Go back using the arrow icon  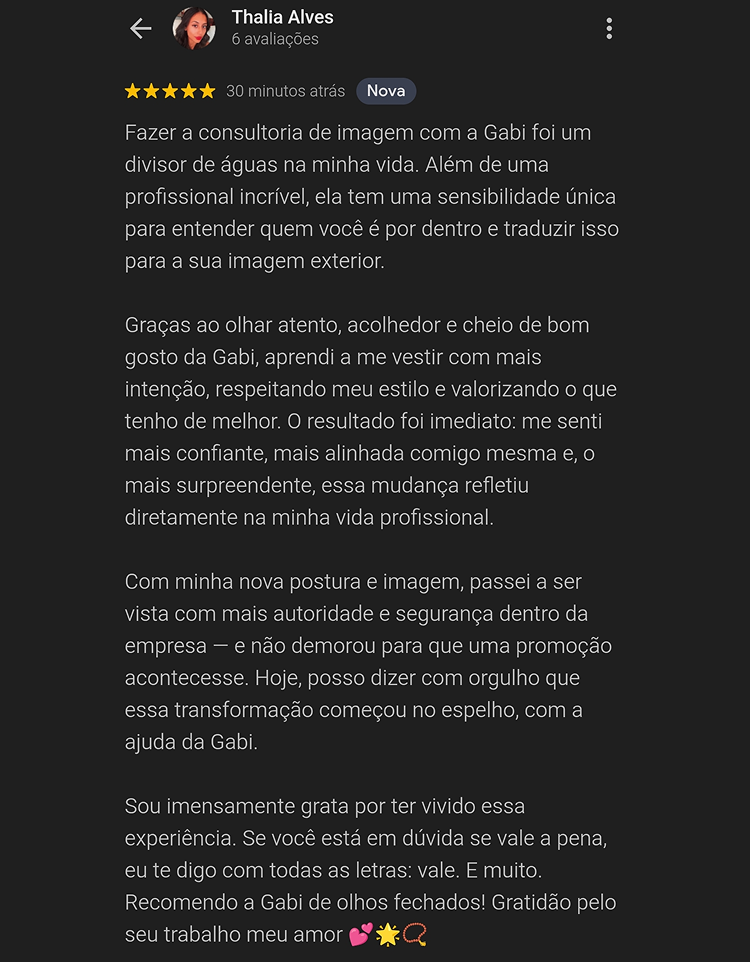pyautogui.click(x=141, y=29)
